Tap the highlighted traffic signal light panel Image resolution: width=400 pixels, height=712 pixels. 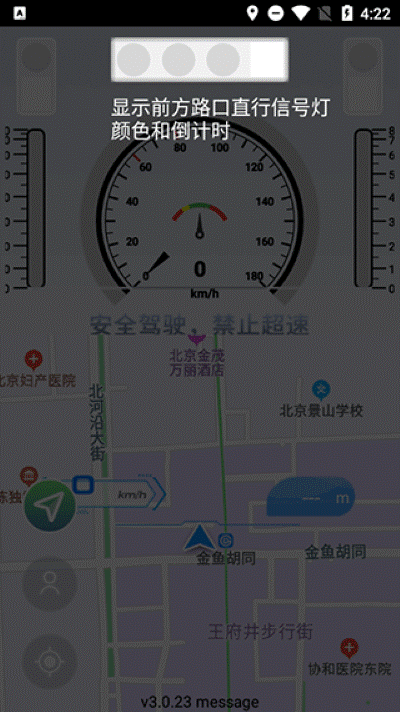(200, 59)
